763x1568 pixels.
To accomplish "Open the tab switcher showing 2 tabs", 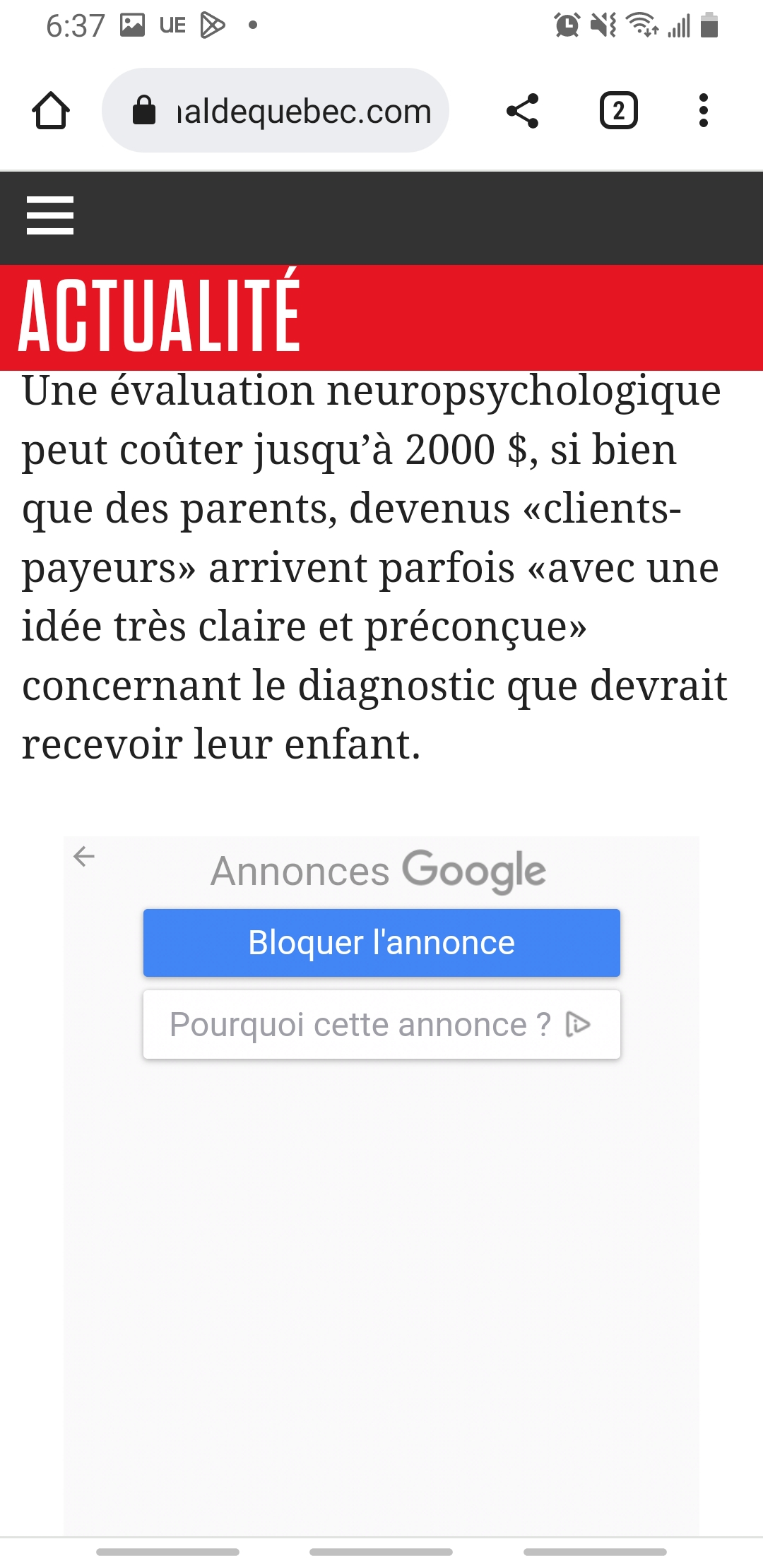I will click(x=618, y=111).
